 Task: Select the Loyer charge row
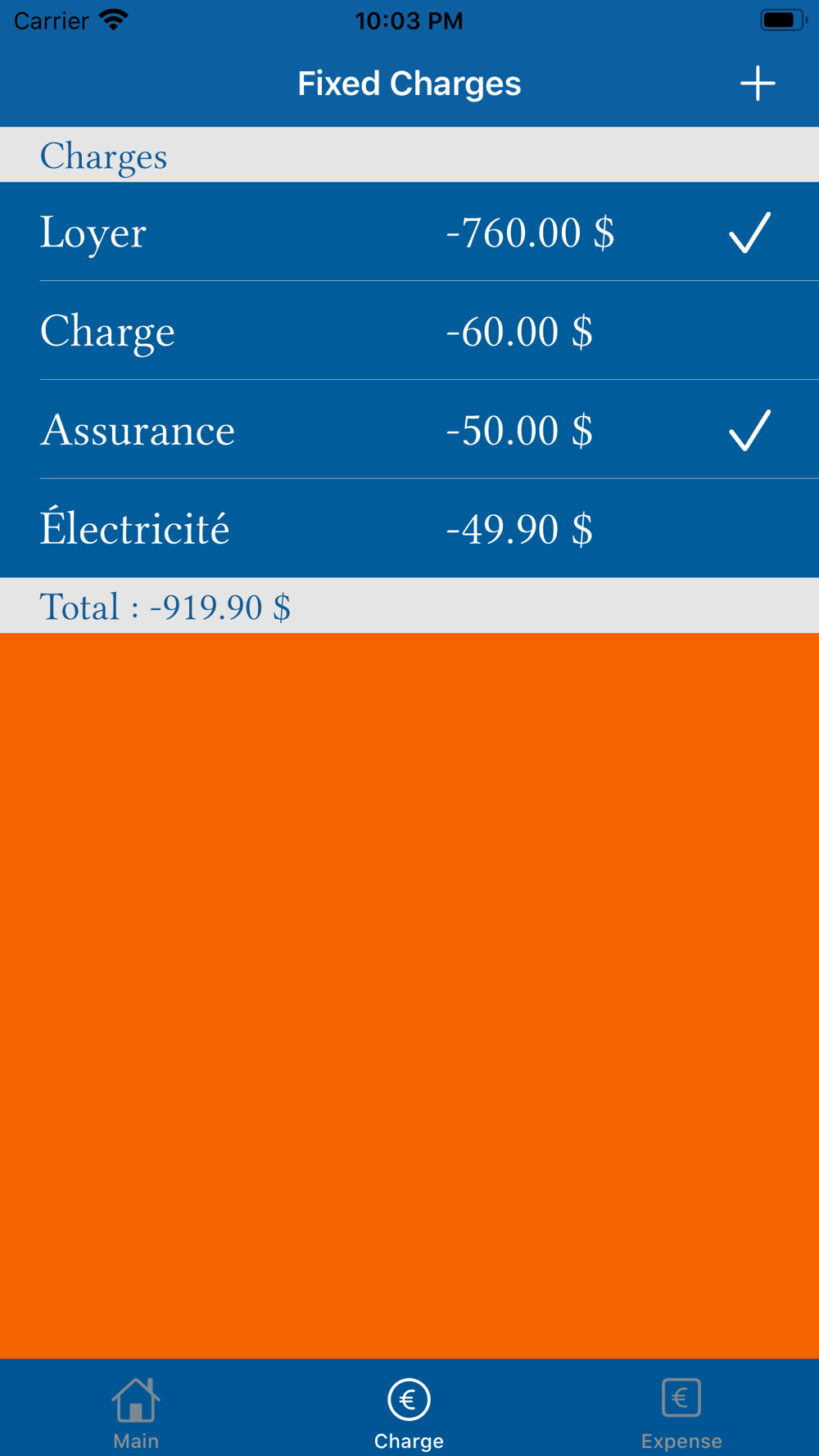[x=409, y=232]
